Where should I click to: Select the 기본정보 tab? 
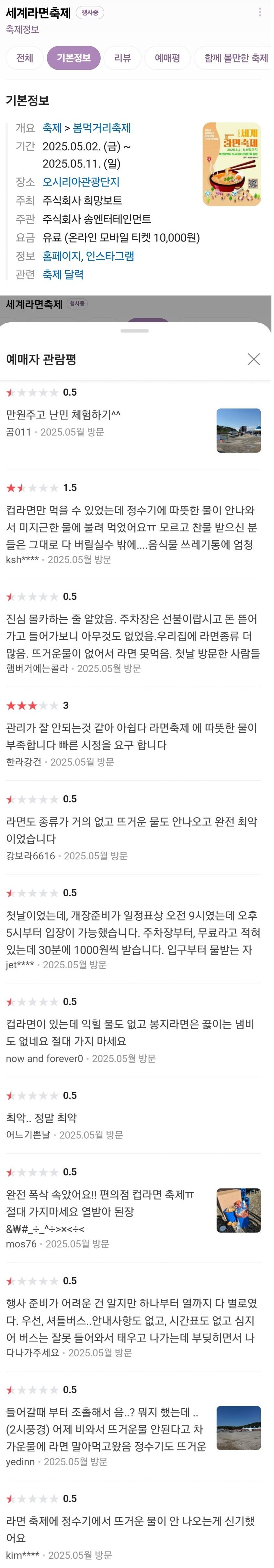coord(74,58)
